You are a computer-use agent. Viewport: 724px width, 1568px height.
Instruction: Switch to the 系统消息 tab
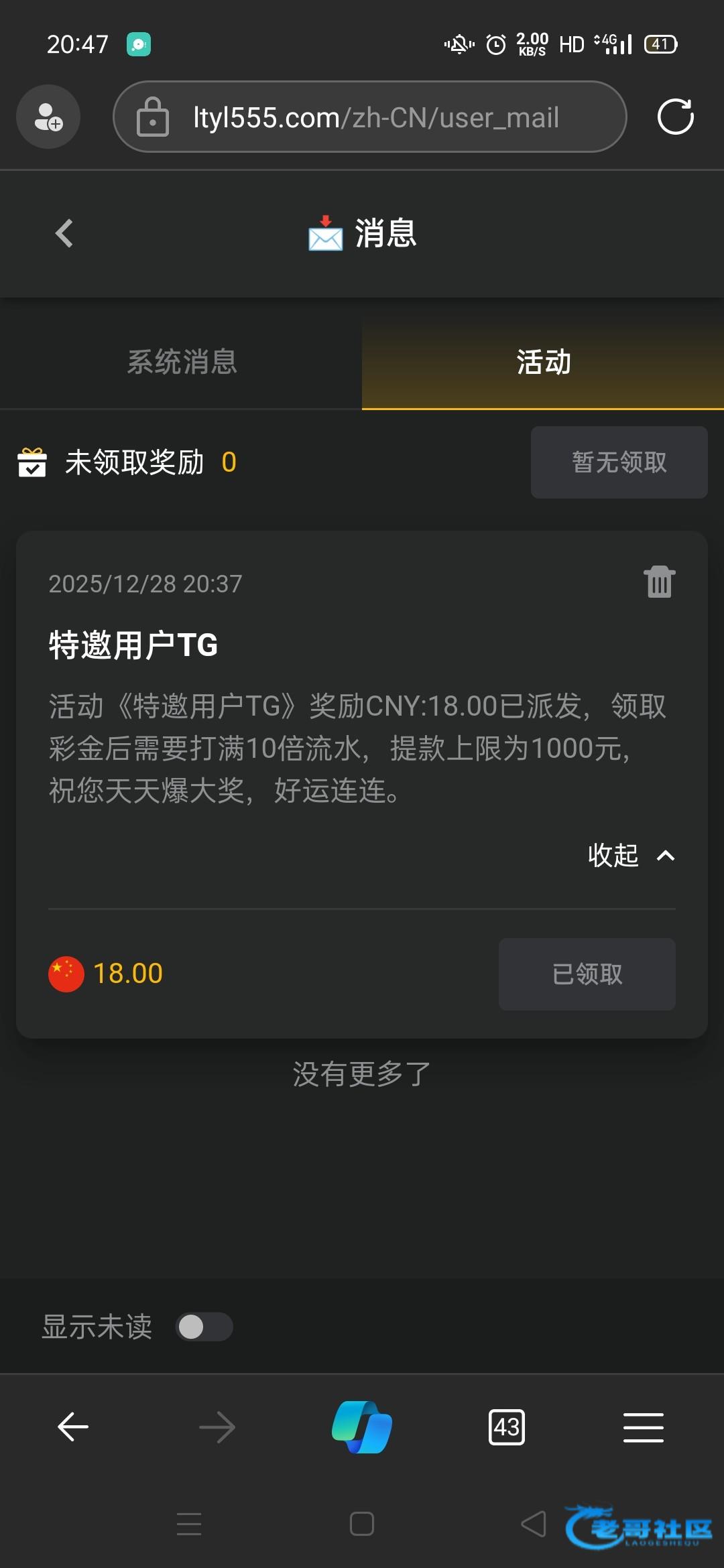182,362
